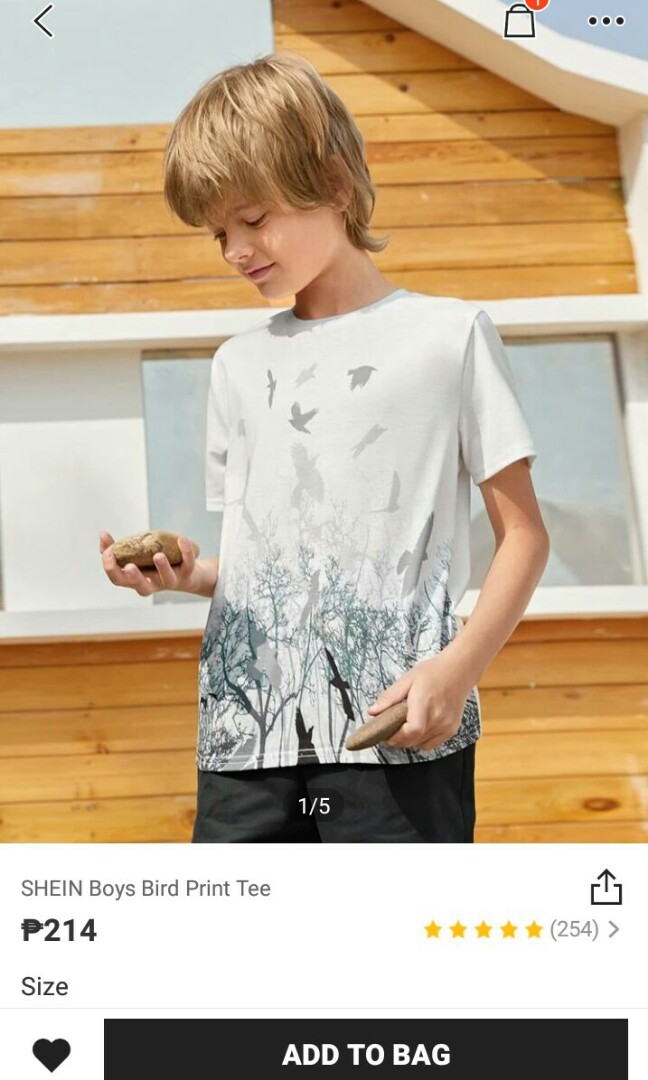Save the item to wishlist
Image resolution: width=648 pixels, height=1080 pixels.
(x=51, y=1054)
